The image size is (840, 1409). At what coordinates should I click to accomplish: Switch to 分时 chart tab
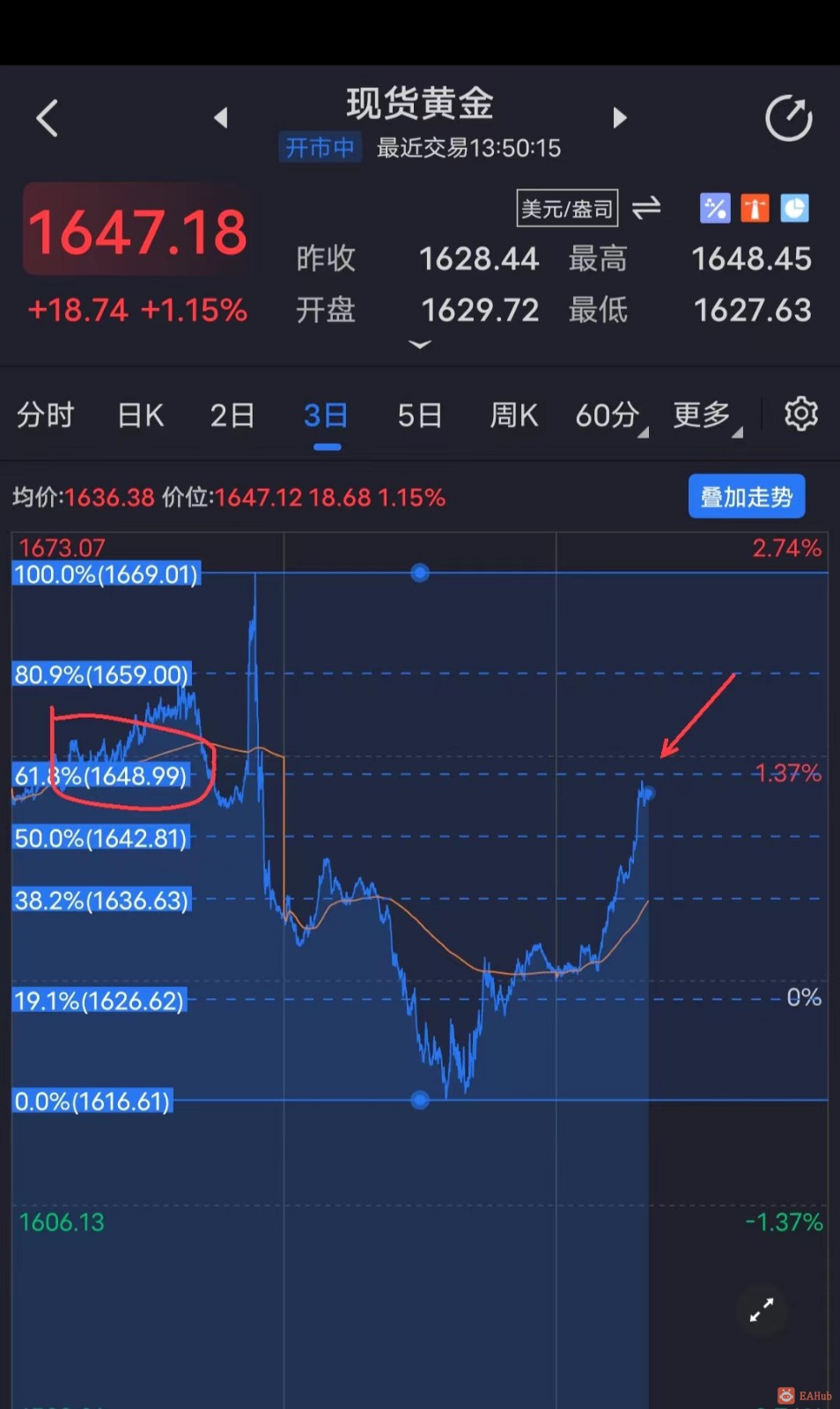(46, 415)
